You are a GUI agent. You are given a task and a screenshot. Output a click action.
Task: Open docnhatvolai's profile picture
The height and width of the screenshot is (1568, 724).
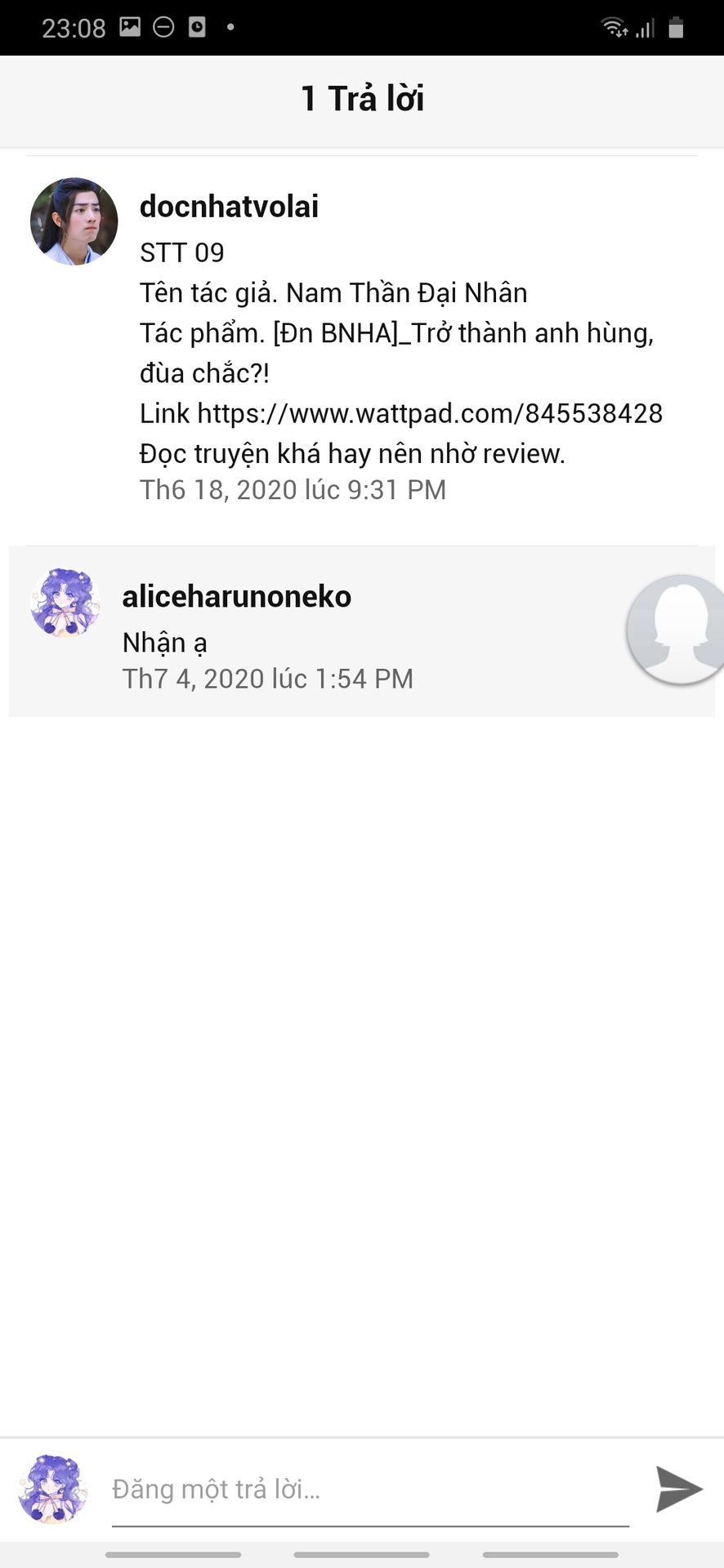pos(74,221)
